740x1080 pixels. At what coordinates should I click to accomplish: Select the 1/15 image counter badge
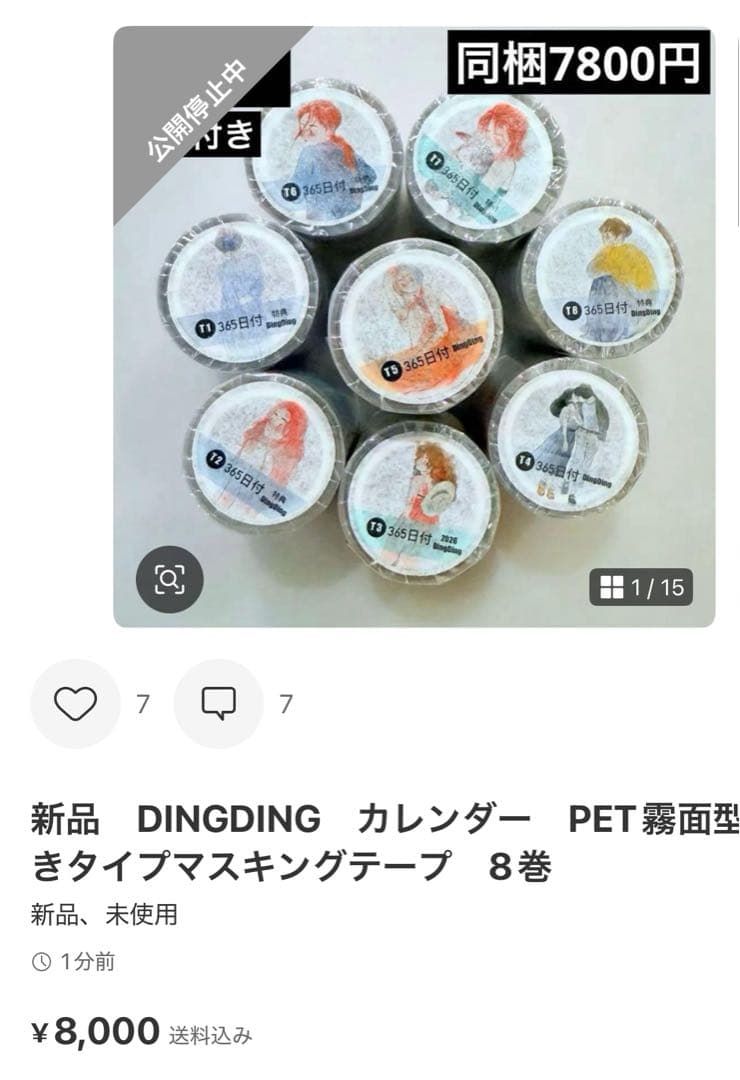(x=645, y=588)
